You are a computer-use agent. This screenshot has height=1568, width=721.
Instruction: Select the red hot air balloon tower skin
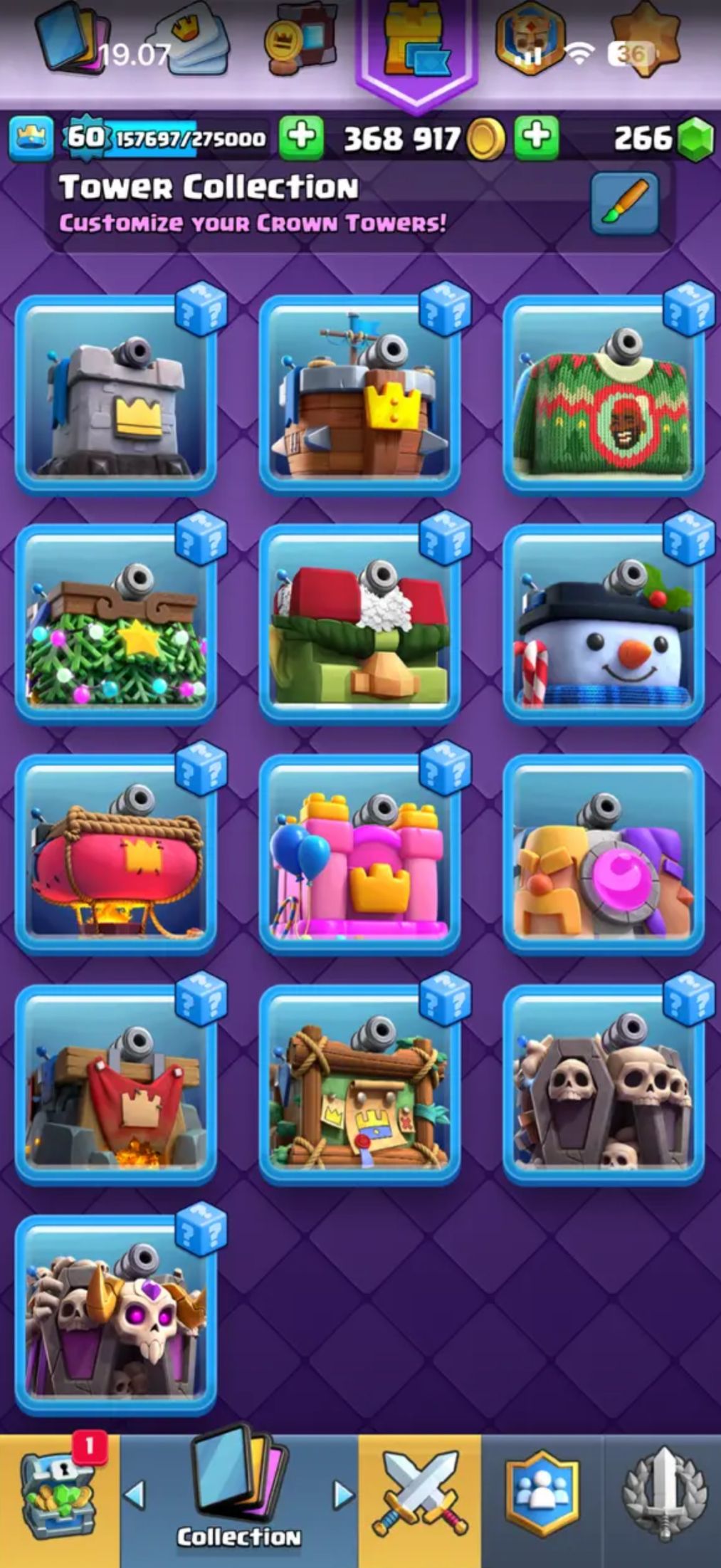(115, 855)
